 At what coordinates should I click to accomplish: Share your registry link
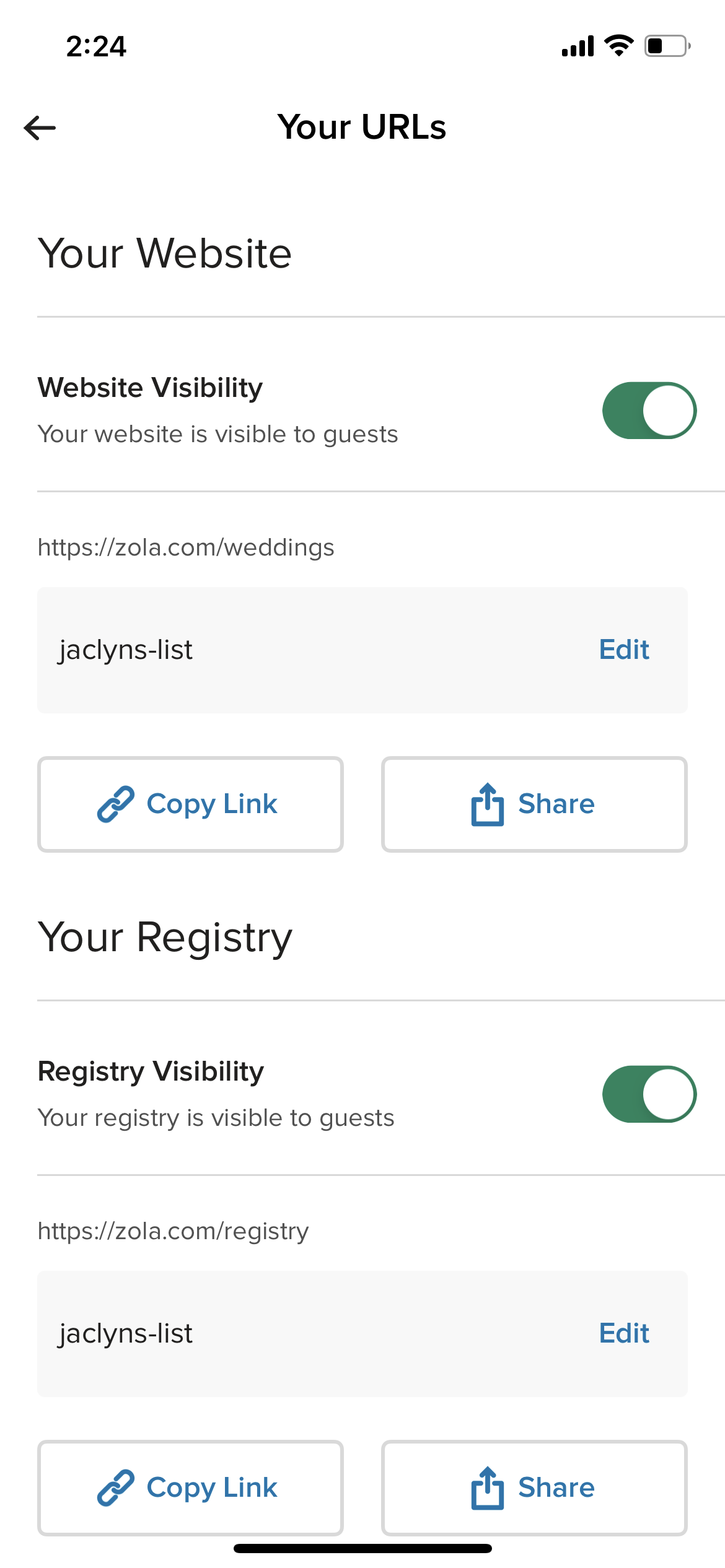[x=534, y=1487]
